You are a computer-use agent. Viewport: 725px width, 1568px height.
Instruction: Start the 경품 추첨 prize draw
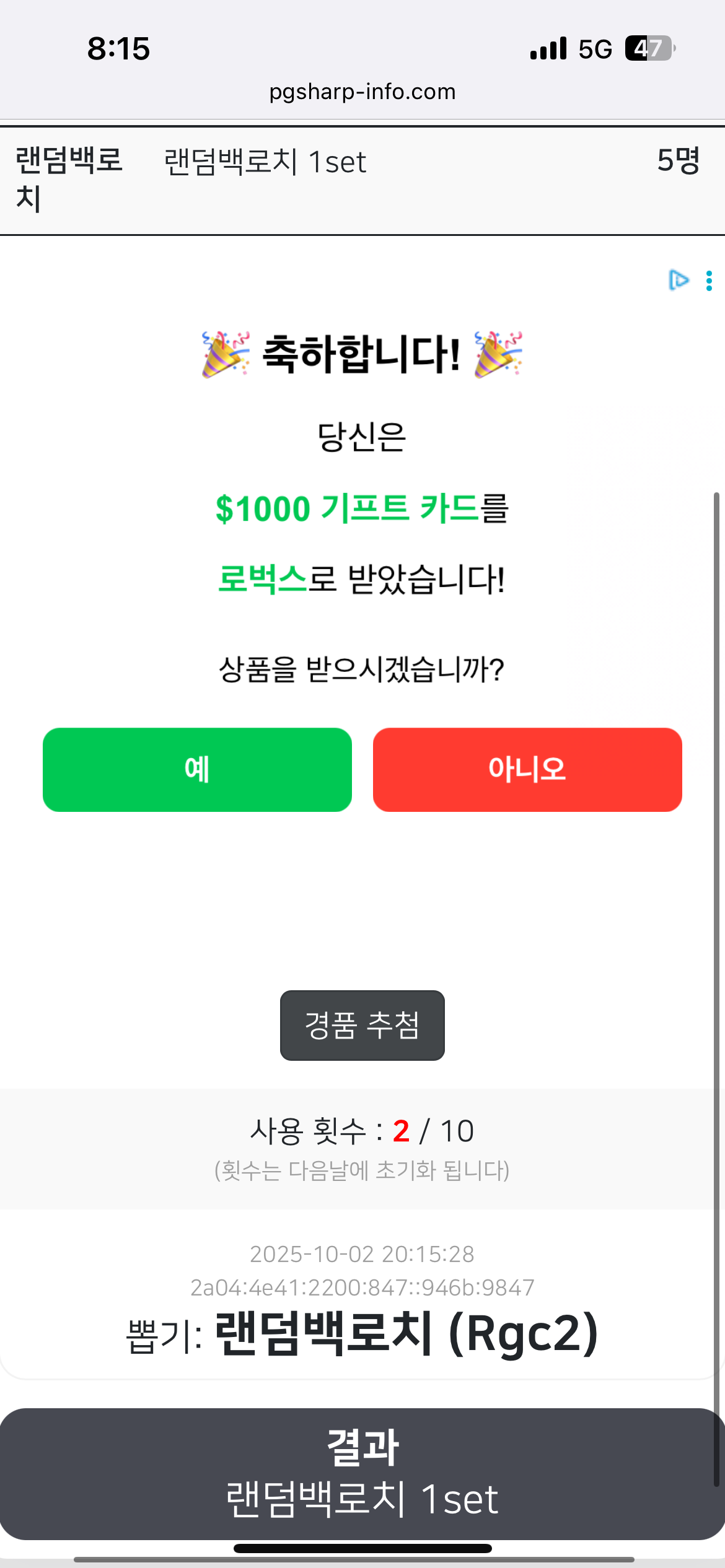coord(362,1025)
